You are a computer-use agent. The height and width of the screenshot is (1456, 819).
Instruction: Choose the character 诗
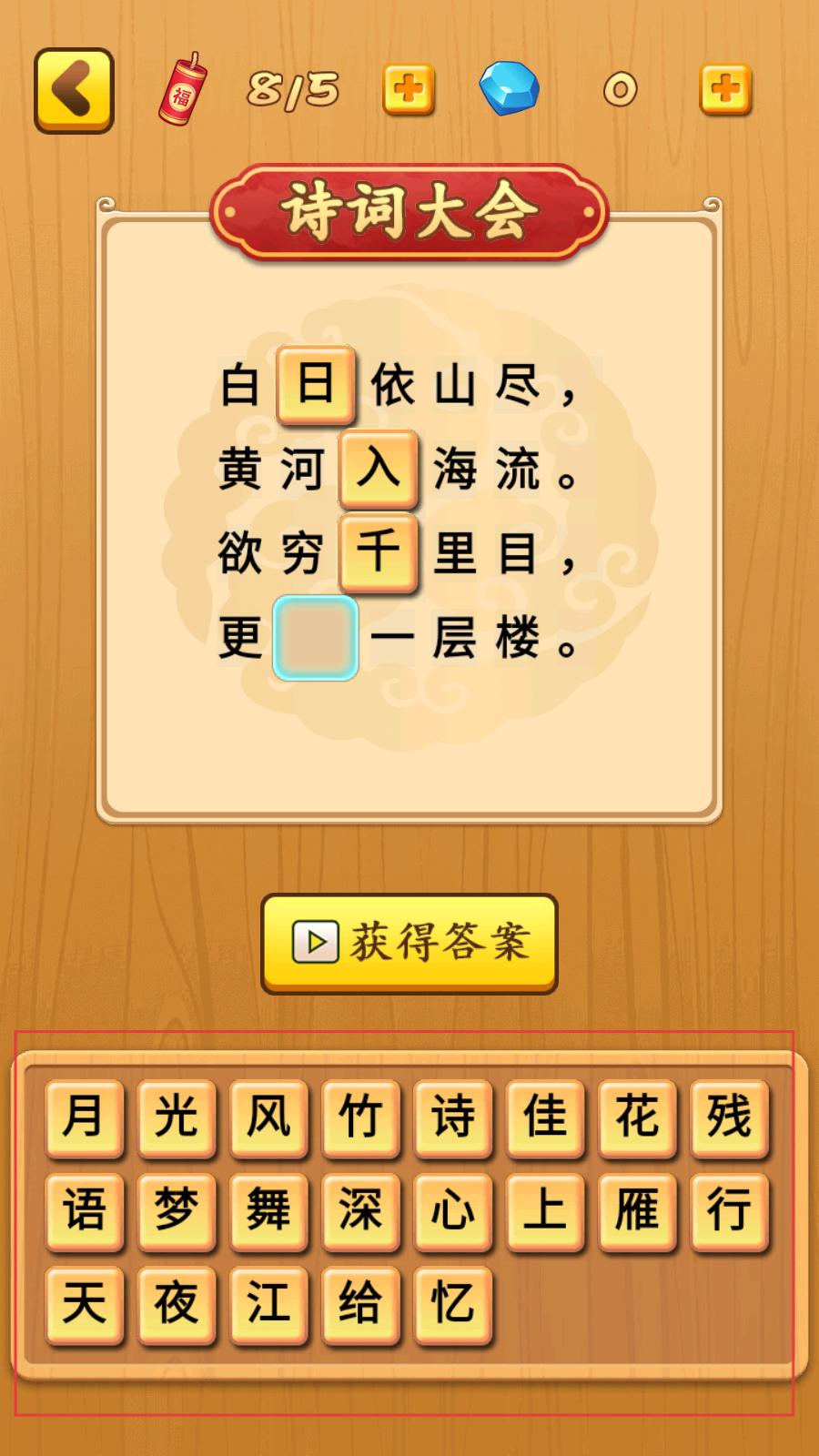point(453,1117)
